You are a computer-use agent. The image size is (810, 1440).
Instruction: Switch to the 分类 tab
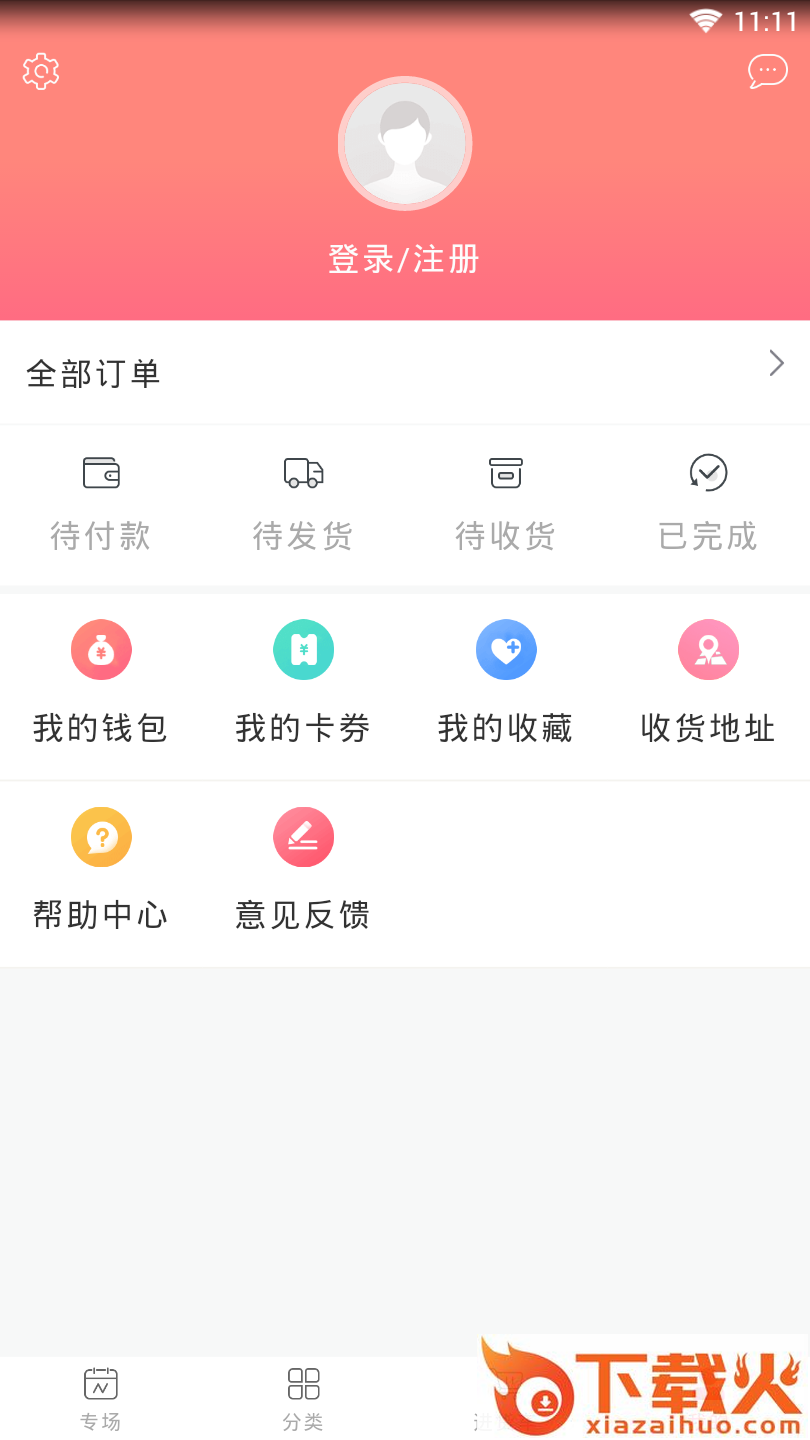click(x=303, y=1395)
